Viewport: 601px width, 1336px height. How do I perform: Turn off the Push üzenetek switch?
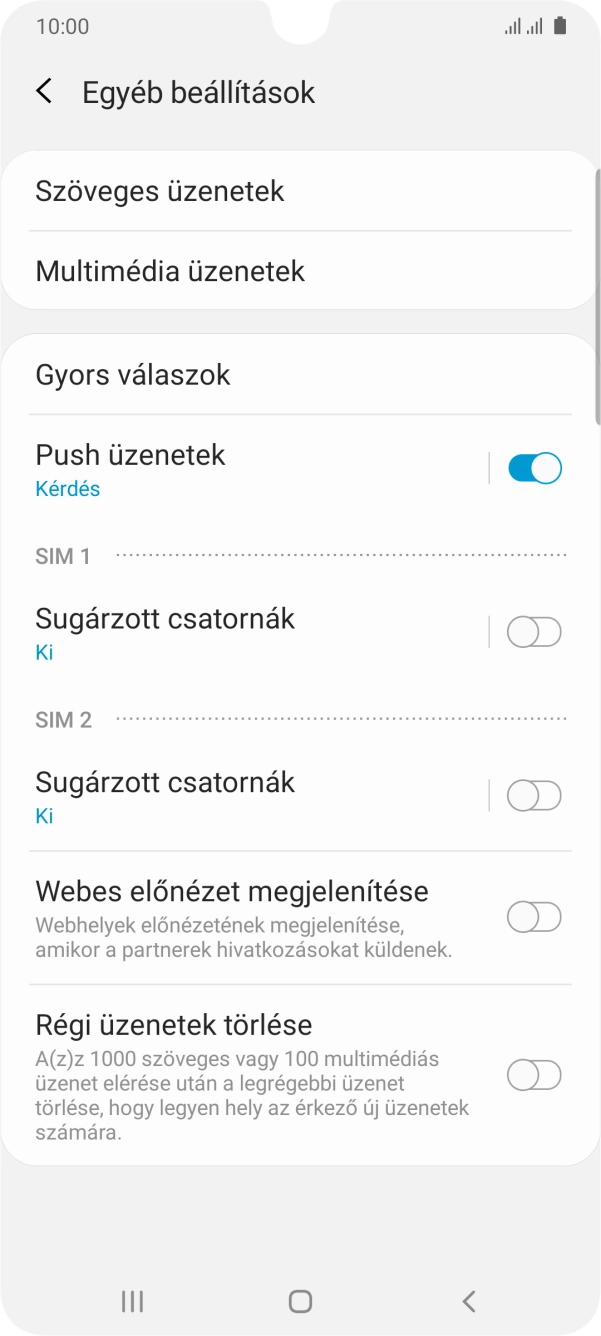pos(534,468)
